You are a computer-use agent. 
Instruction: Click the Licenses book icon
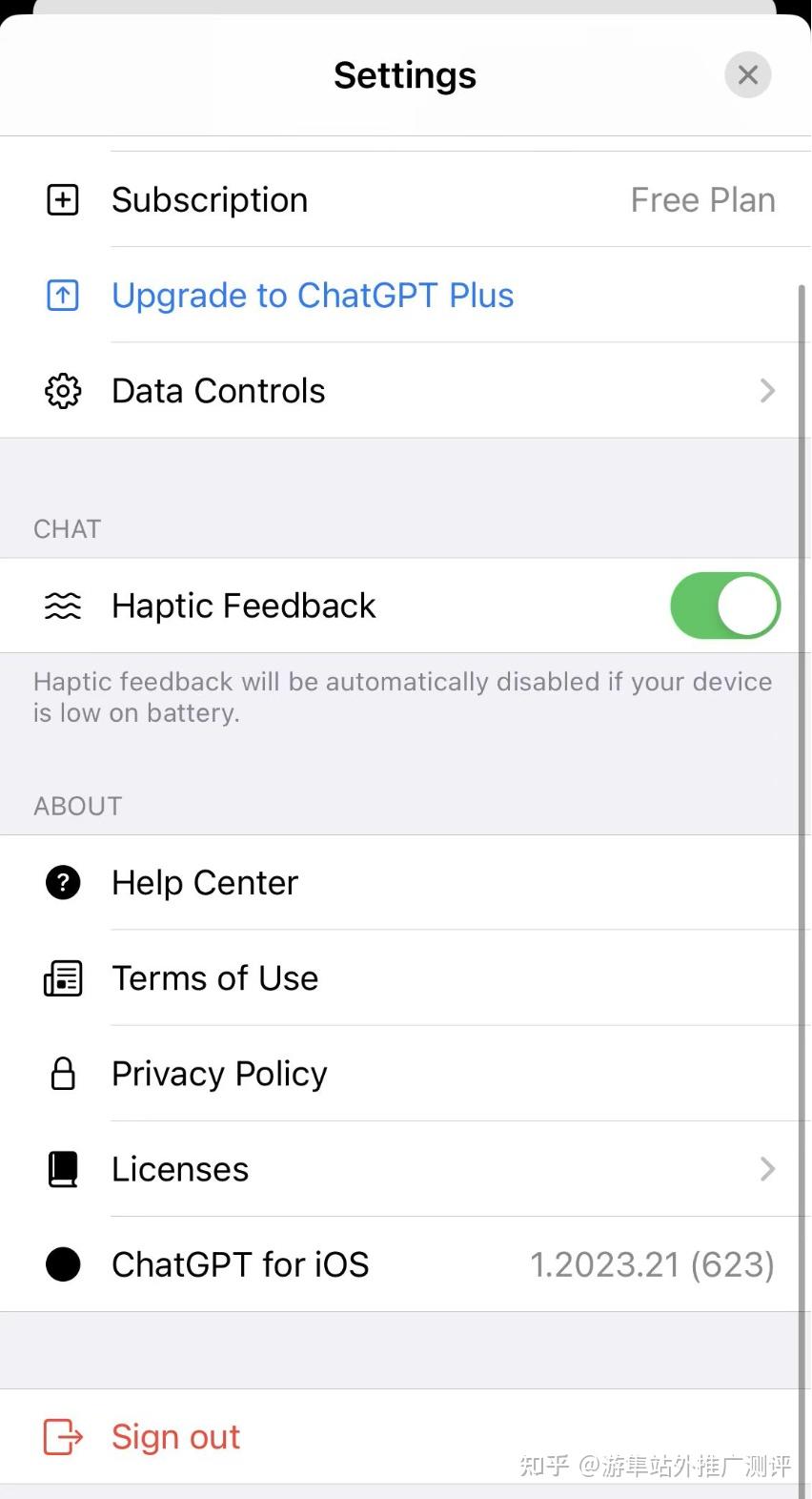point(62,1168)
